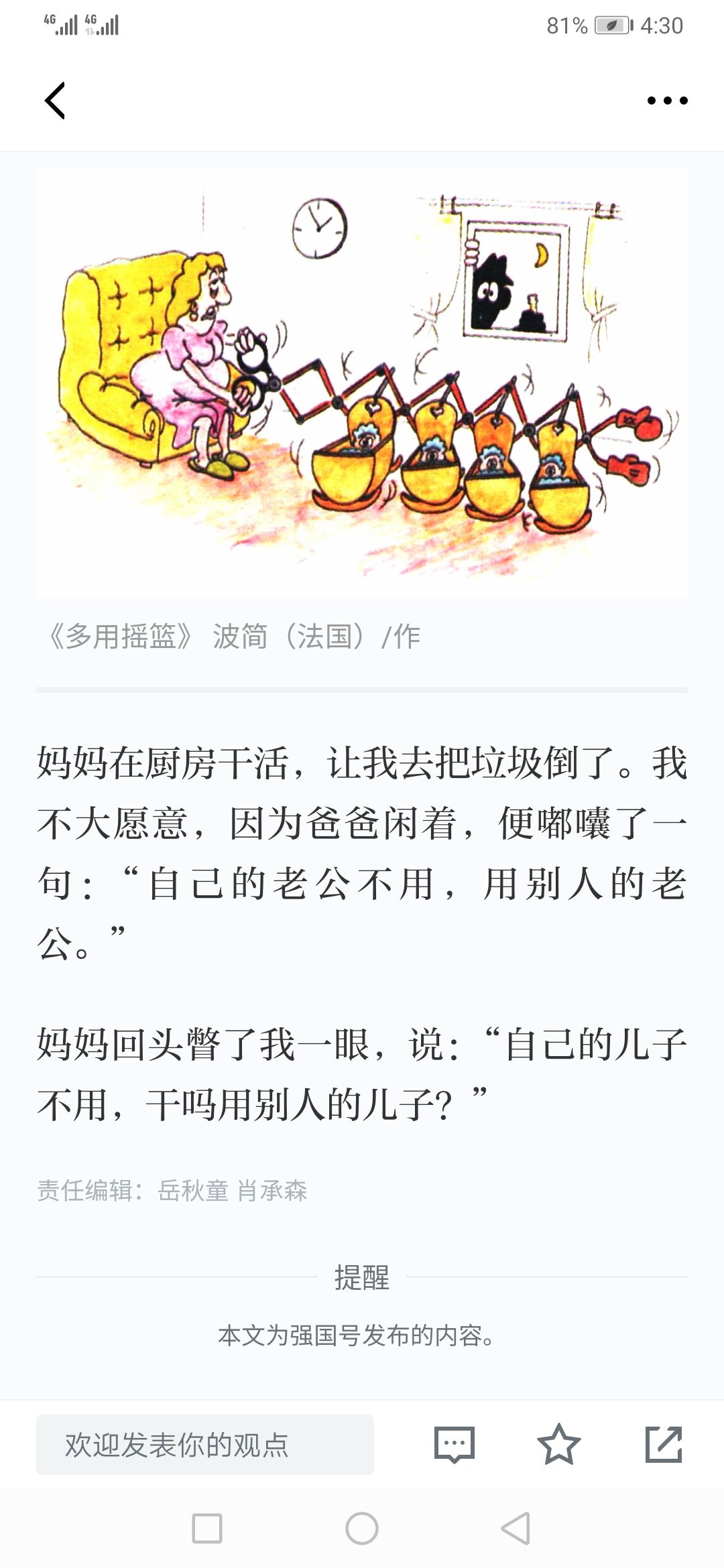Screen dimensions: 724x1568
Task: Tap the system home button
Action: (362, 1528)
